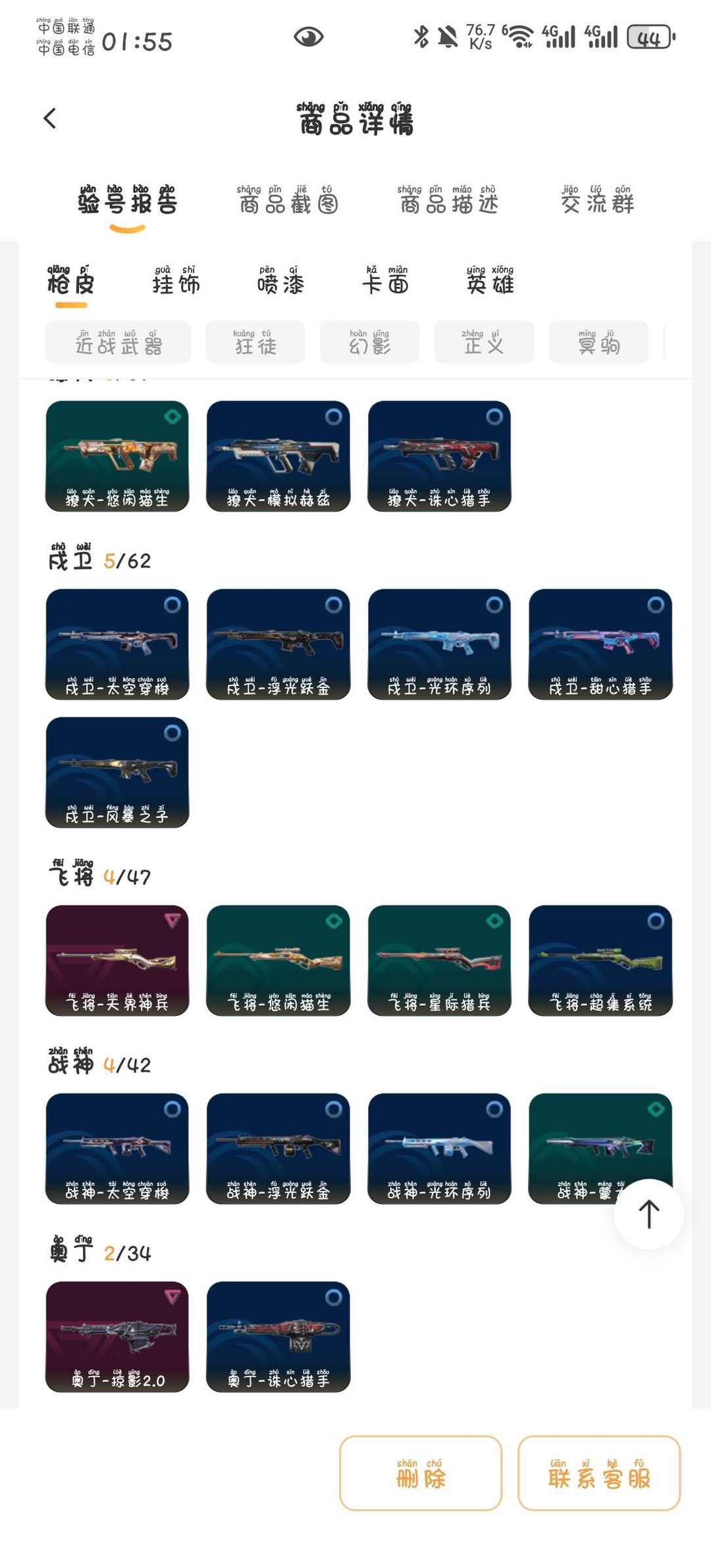Open the 英雄 sub-tab
This screenshot has height=1568, width=711.
pos(490,281)
